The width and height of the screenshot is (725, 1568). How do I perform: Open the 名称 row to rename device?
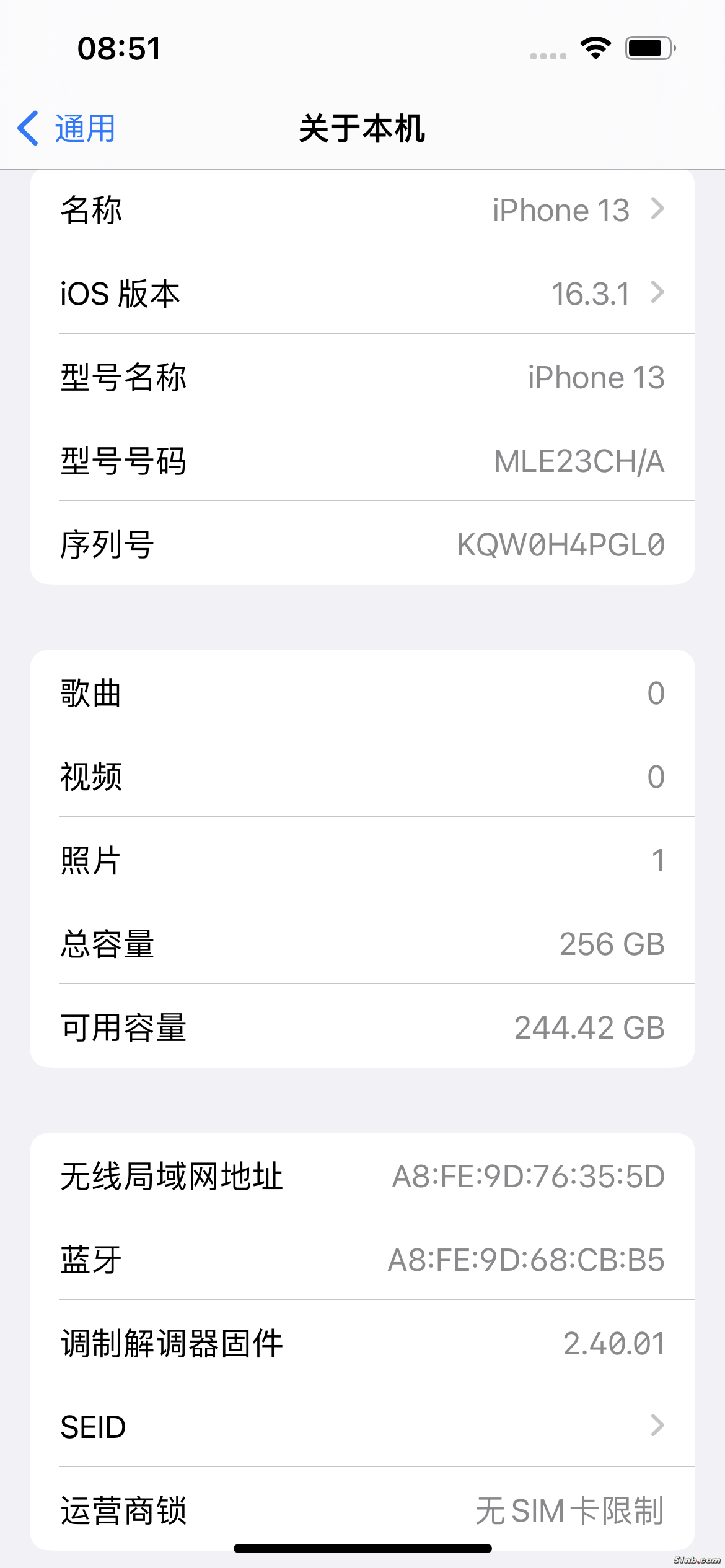pos(362,210)
